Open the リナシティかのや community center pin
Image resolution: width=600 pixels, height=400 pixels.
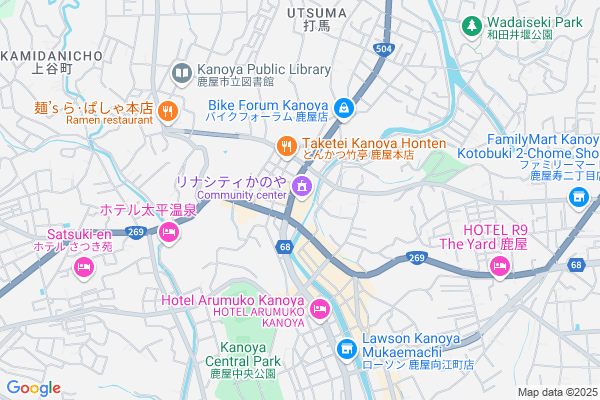click(x=299, y=185)
